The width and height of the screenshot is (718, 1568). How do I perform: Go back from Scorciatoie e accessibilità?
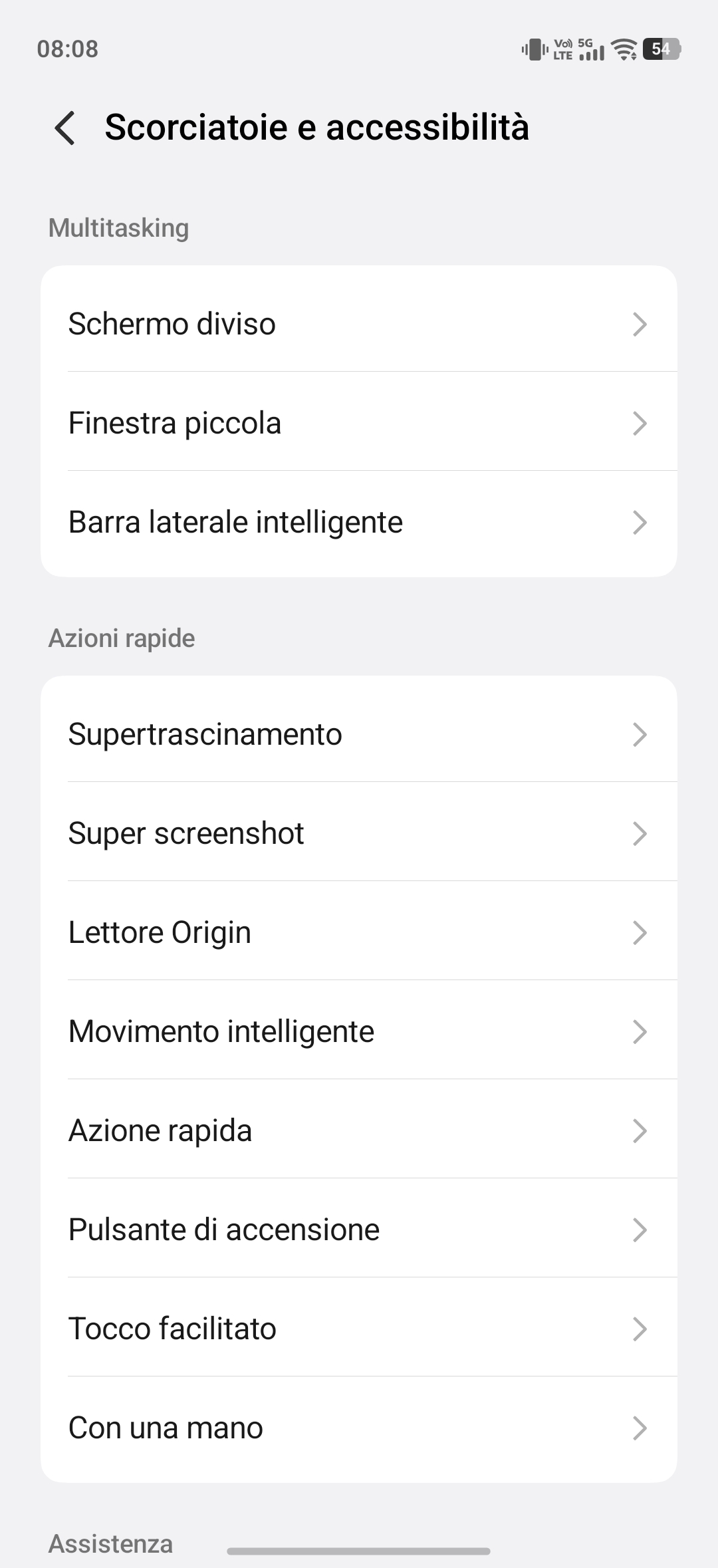tap(65, 128)
